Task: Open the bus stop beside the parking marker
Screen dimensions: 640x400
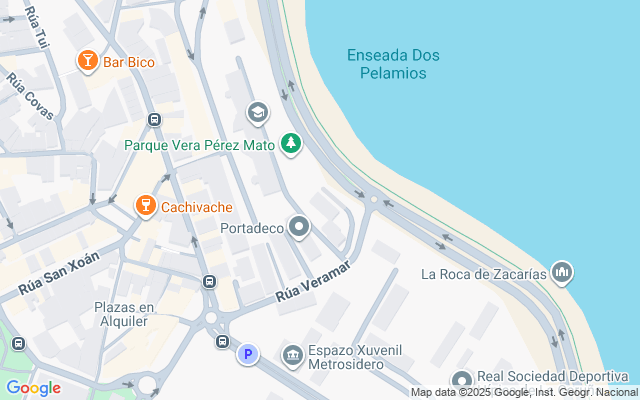Action: point(222,341)
